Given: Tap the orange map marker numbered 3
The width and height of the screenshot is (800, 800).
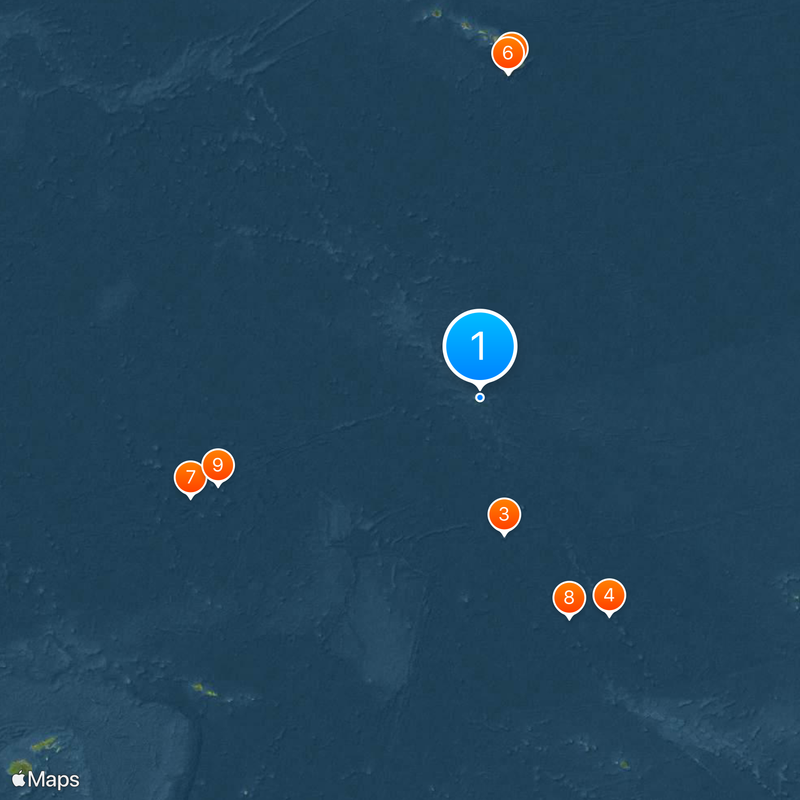Looking at the screenshot, I should pos(504,515).
